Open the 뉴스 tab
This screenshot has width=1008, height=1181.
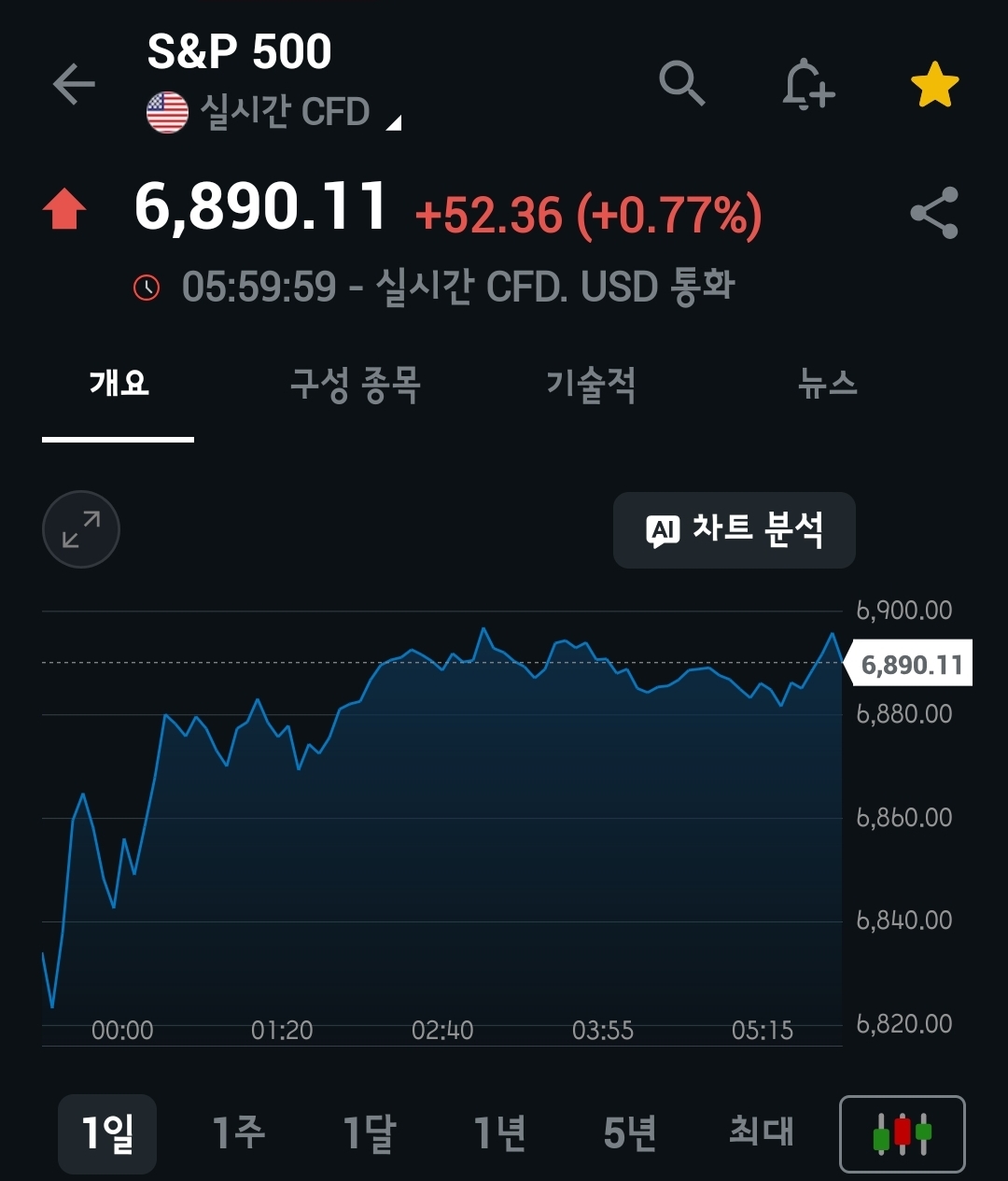point(828,385)
